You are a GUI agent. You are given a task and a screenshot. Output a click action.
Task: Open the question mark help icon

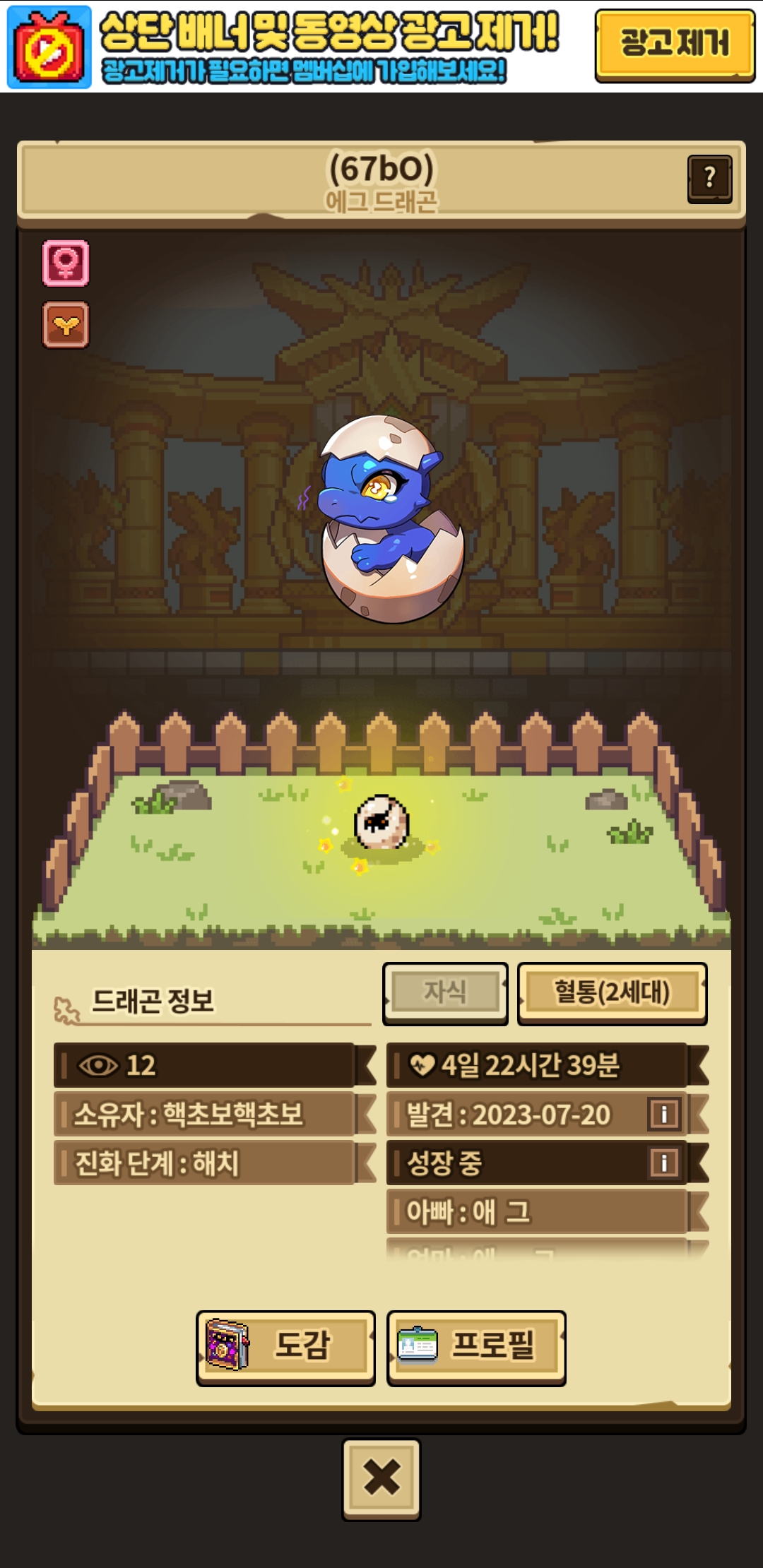(709, 179)
